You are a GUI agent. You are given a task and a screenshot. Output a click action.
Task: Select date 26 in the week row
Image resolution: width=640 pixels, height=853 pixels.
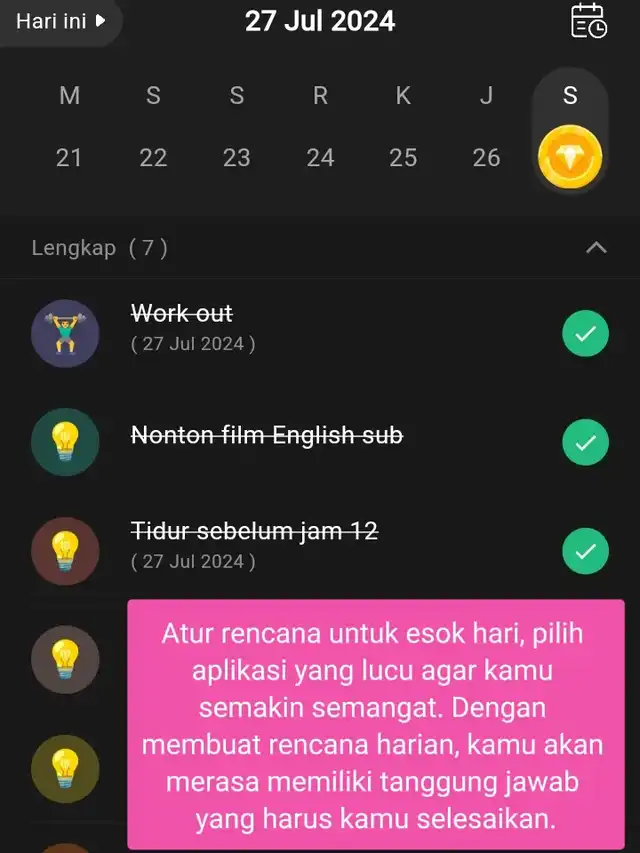tap(486, 157)
